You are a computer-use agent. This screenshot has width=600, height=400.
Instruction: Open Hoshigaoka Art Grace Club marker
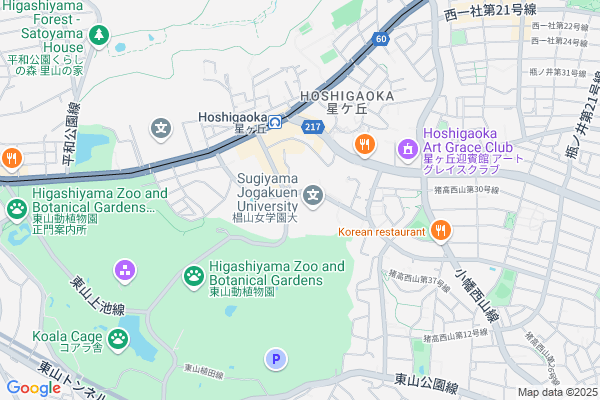[408, 150]
